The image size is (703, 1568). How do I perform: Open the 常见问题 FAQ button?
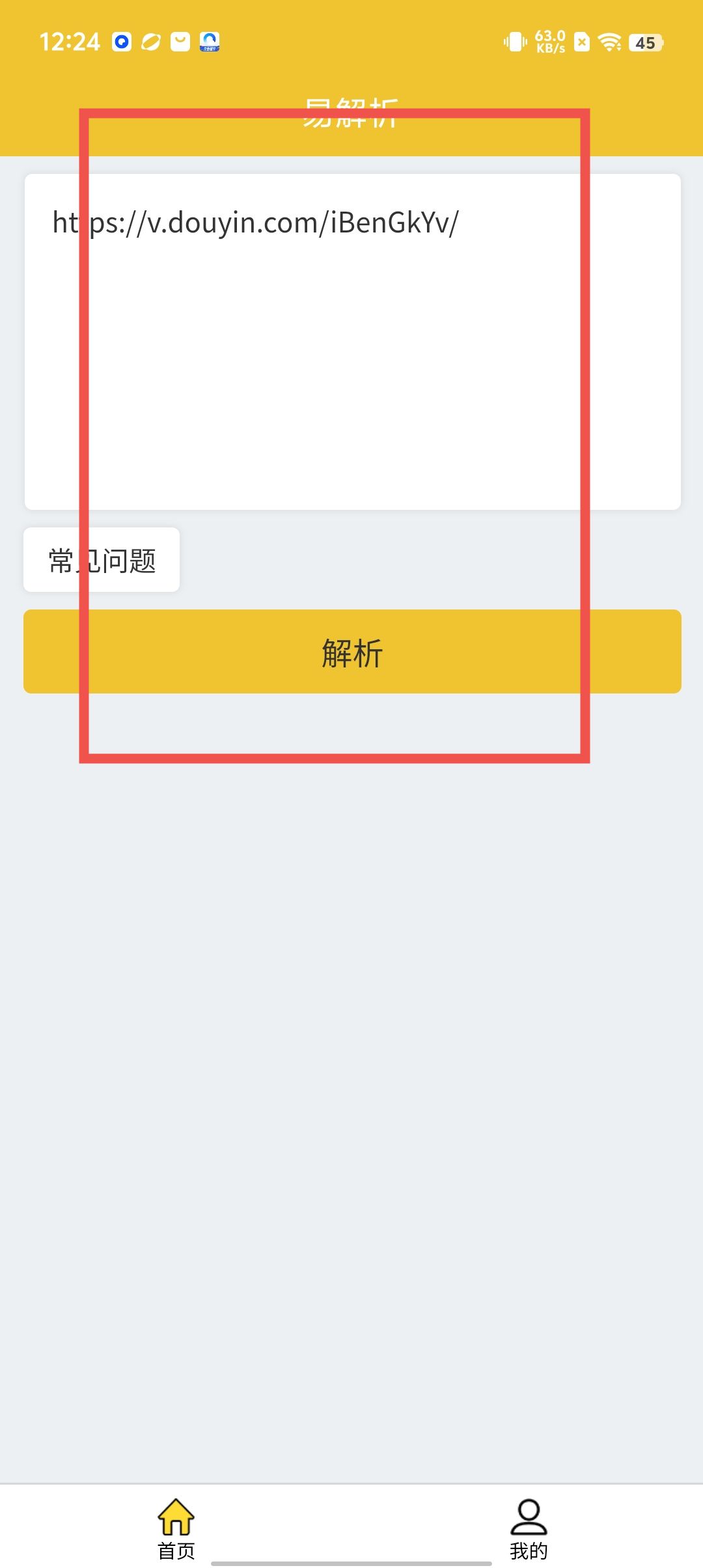point(102,559)
